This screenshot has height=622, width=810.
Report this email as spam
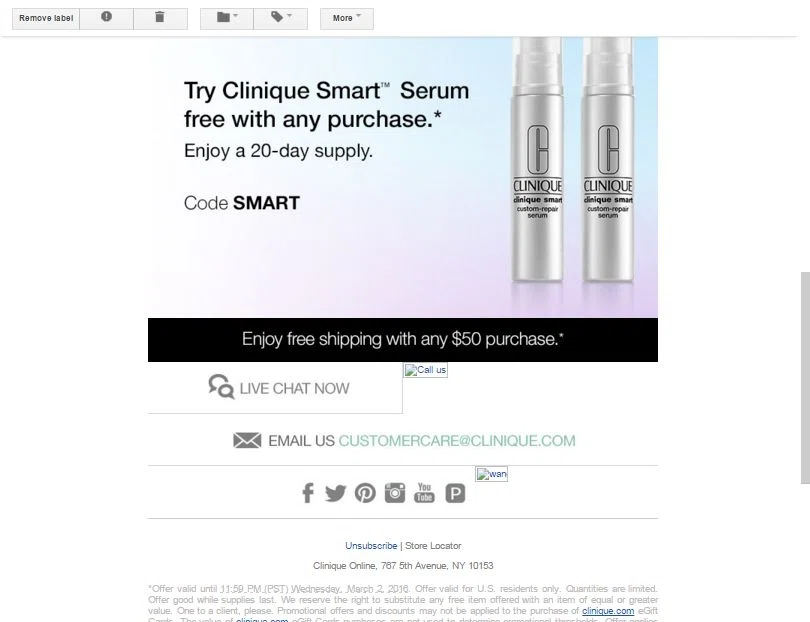coord(107,18)
